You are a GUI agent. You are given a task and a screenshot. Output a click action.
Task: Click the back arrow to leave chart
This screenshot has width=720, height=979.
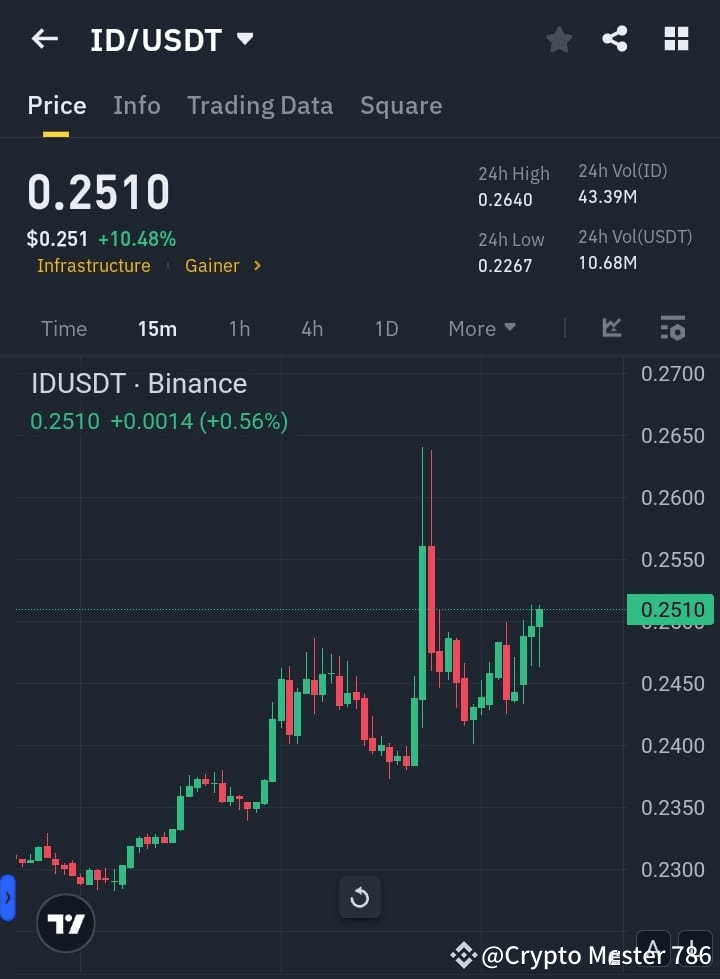44,39
